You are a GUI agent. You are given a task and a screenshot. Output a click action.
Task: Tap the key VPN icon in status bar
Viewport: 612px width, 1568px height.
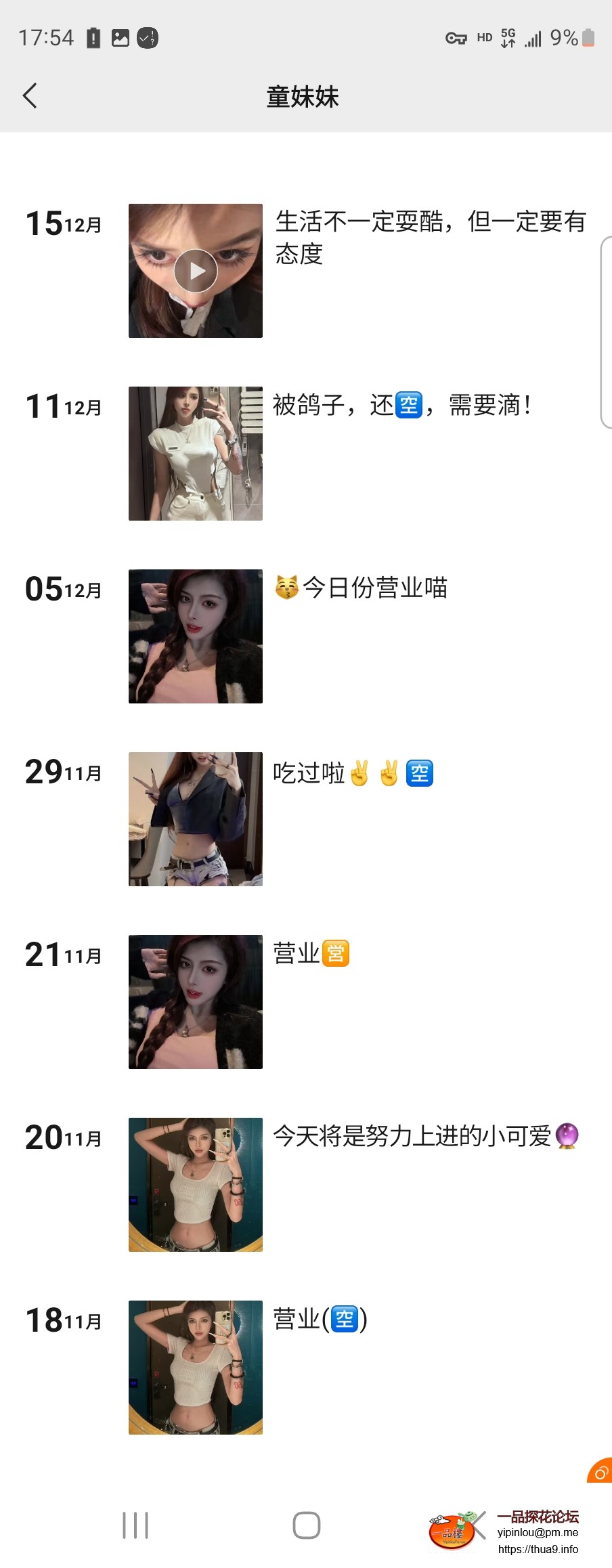click(x=457, y=39)
